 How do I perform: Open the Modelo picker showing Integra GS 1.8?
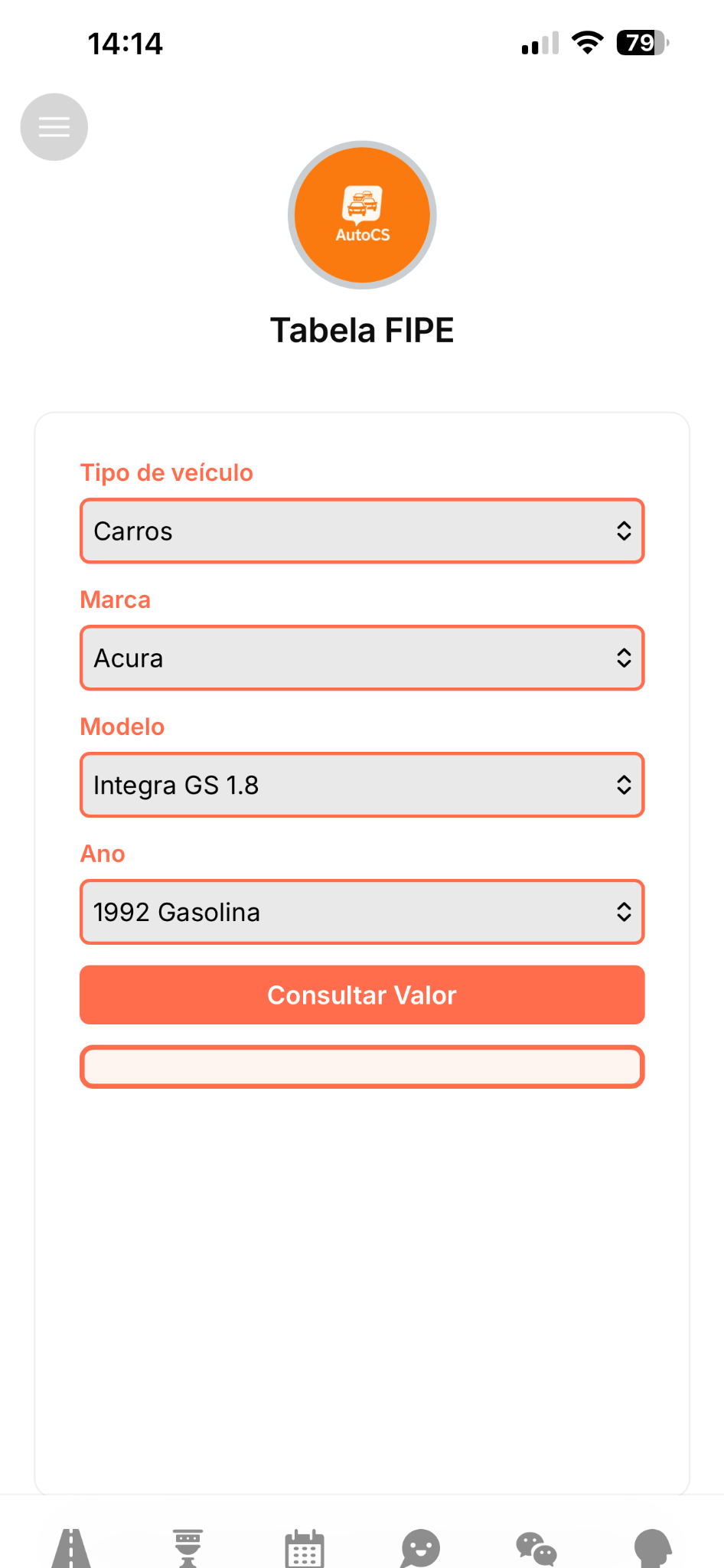362,786
